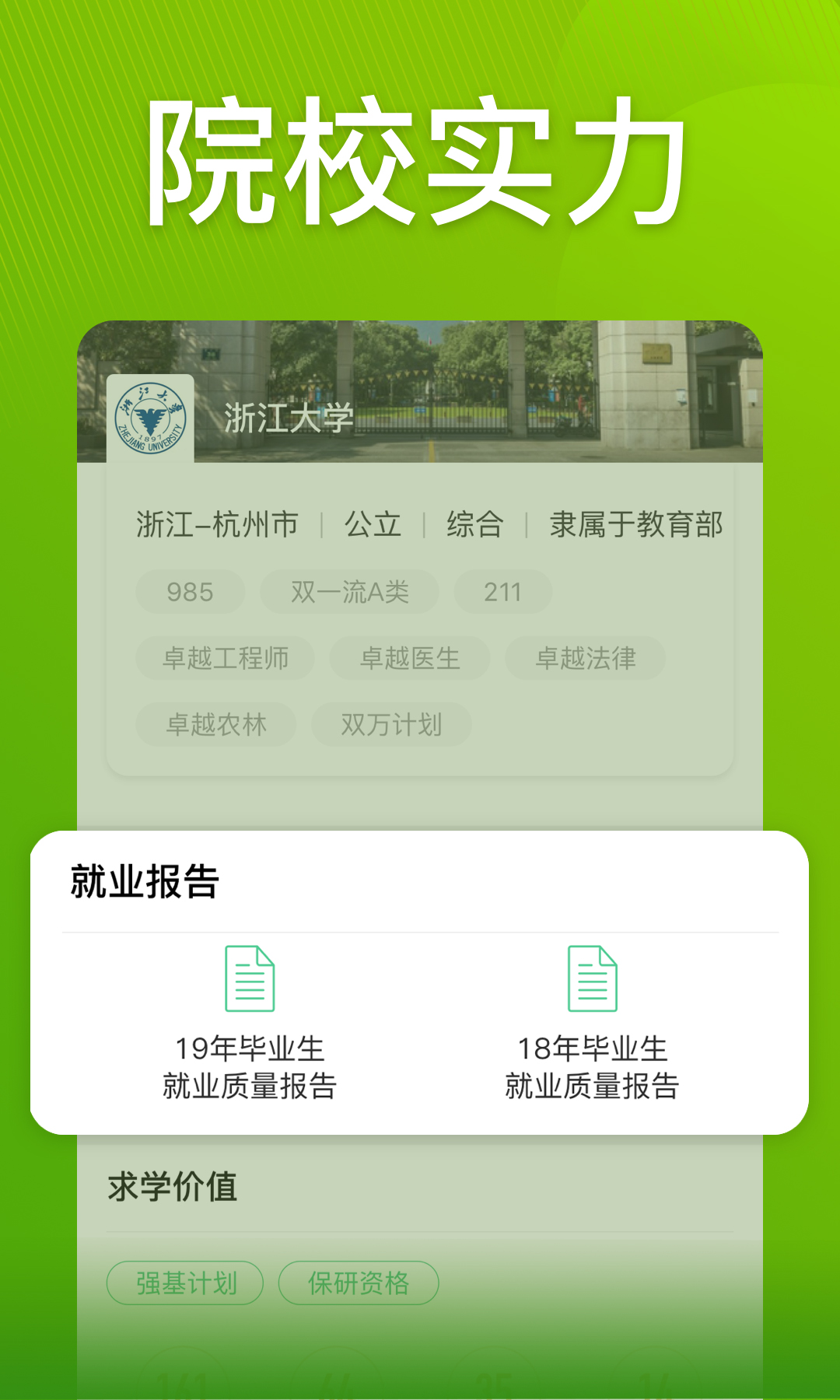Screen dimensions: 840x1400
Task: Select the 985 tag
Action: coord(189,592)
